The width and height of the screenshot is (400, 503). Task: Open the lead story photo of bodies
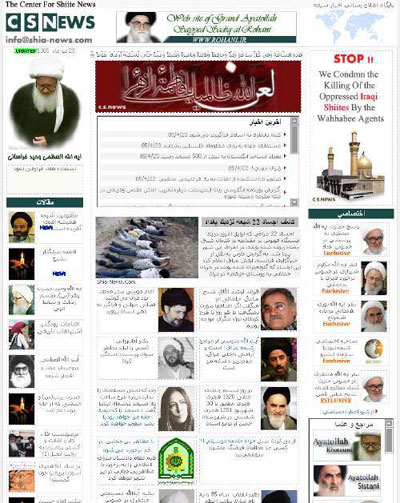[x=147, y=247]
